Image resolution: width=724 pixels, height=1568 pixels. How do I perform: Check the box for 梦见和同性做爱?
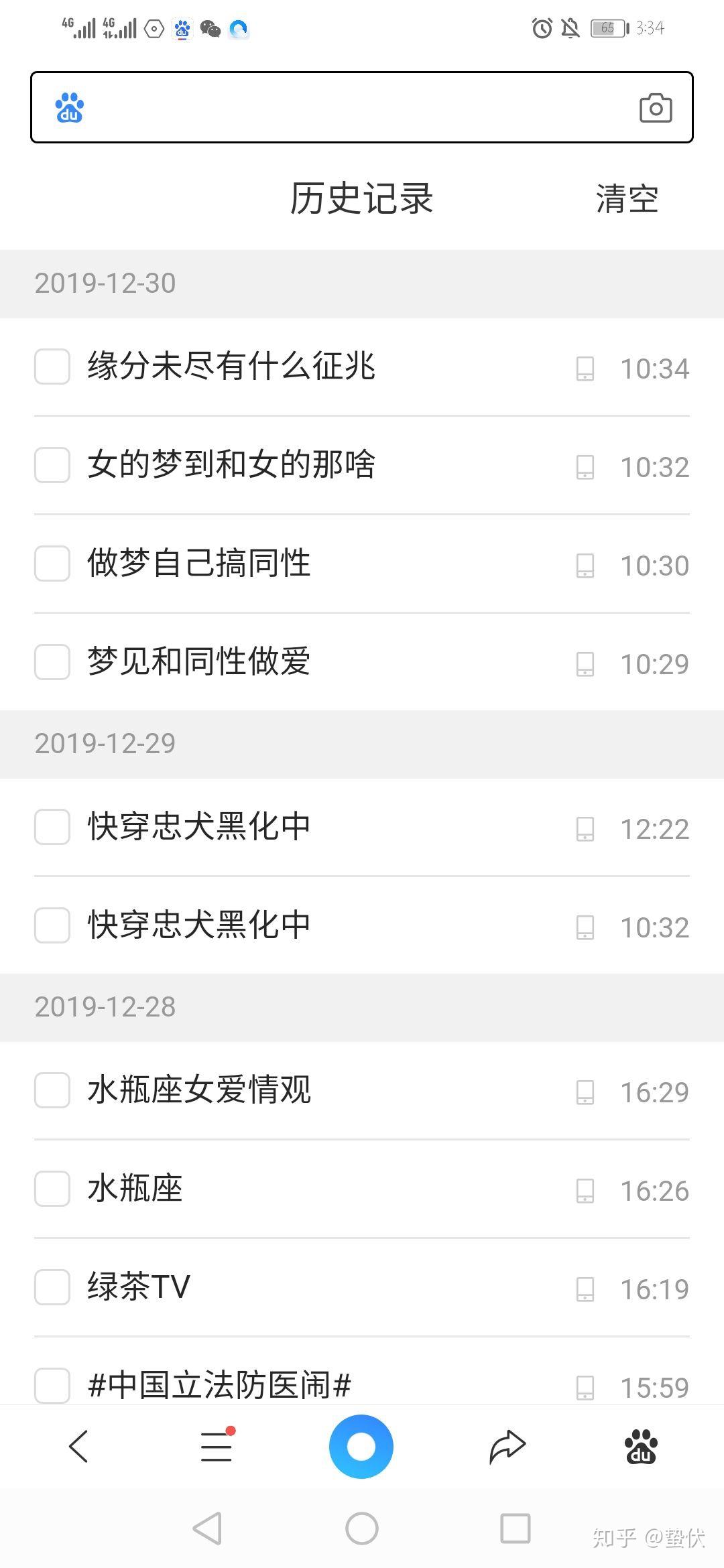(52, 662)
